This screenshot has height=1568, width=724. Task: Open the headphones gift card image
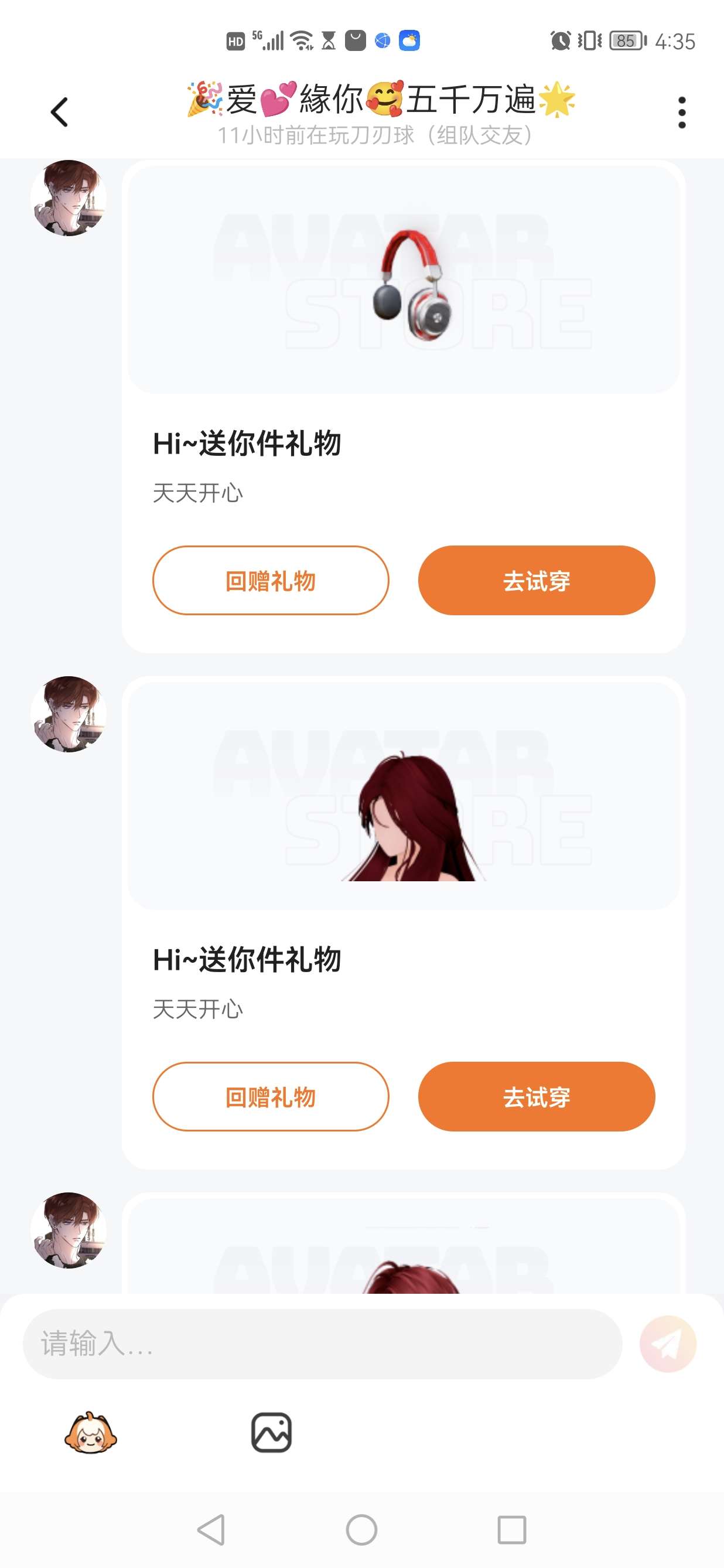coord(404,280)
